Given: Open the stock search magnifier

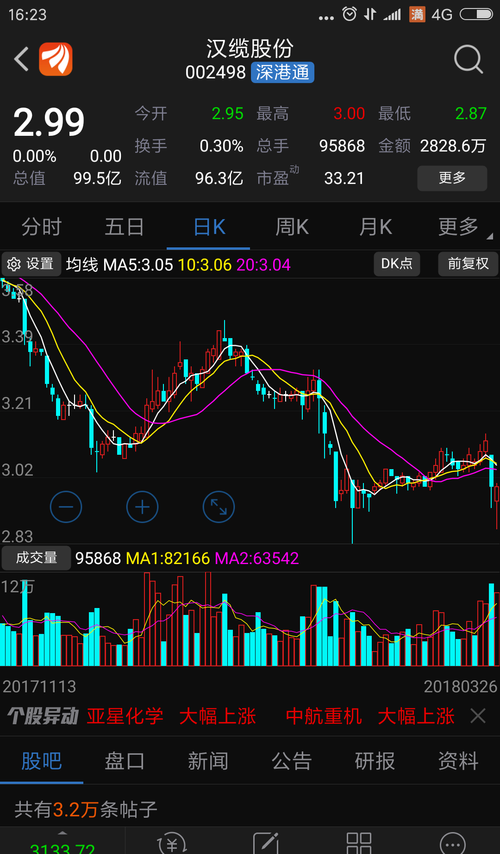Looking at the screenshot, I should pyautogui.click(x=468, y=59).
